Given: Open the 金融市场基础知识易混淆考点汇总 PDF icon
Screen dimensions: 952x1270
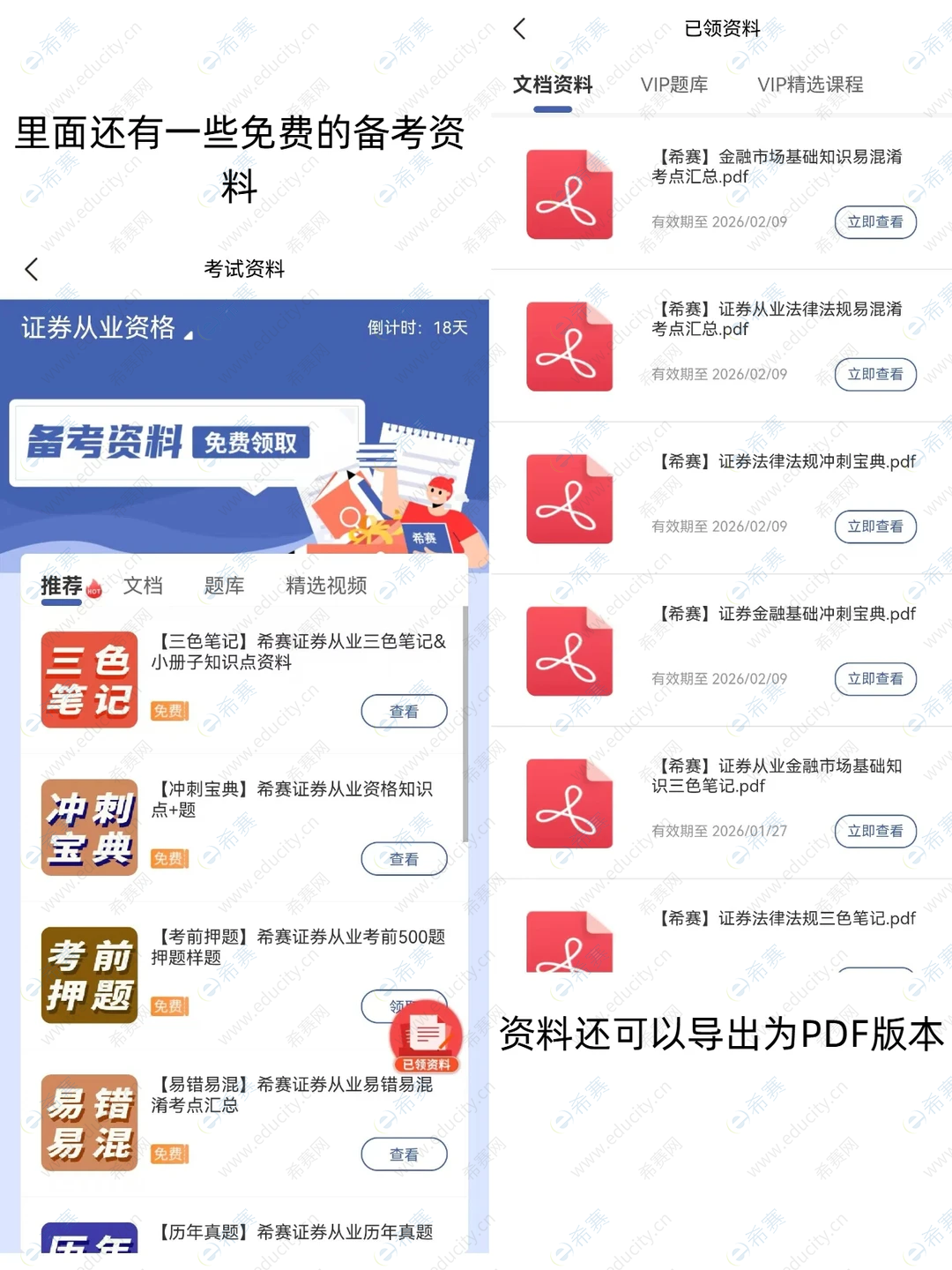Looking at the screenshot, I should coord(569,193).
